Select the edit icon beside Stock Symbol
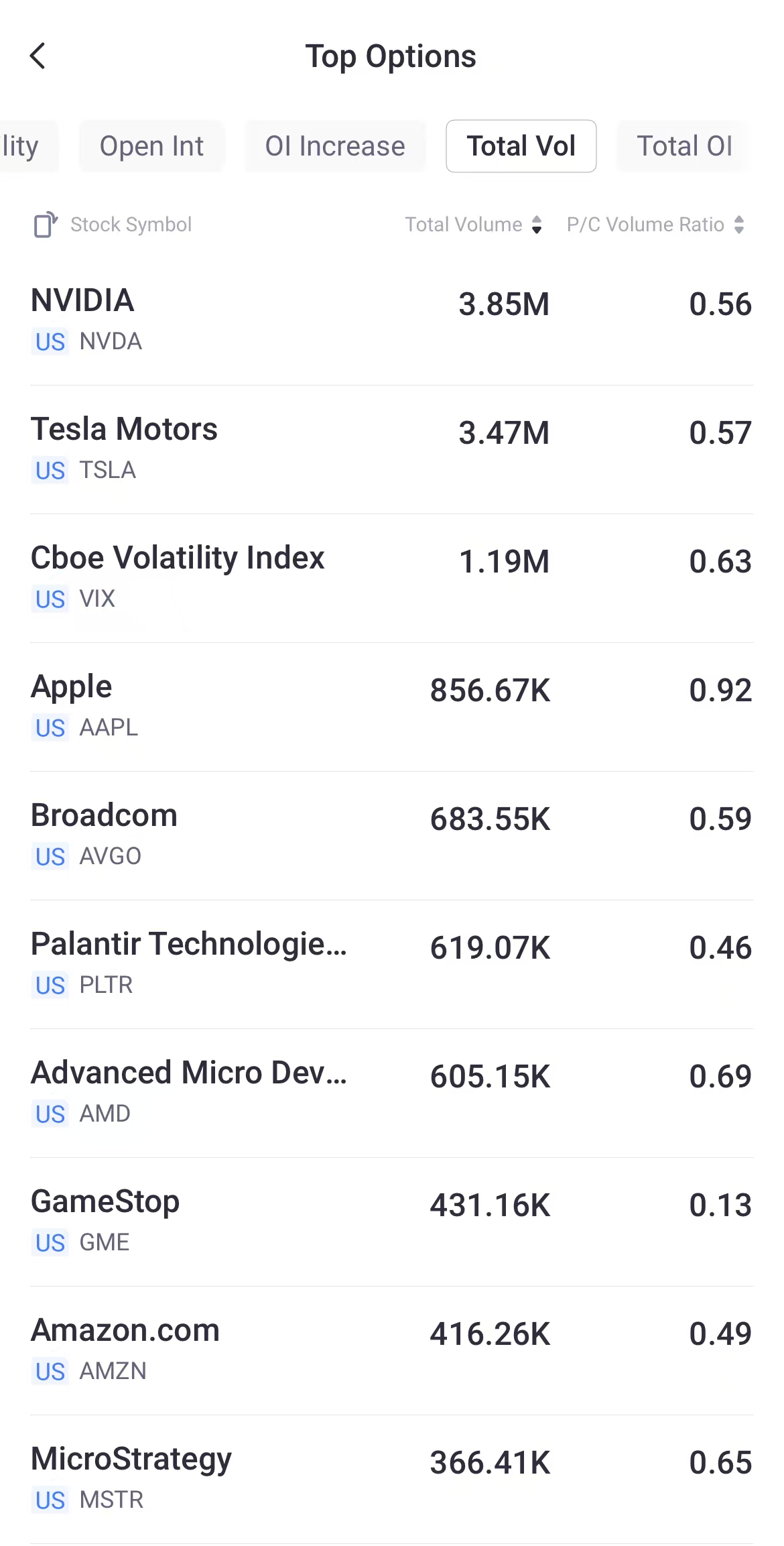The height and width of the screenshot is (1546, 784). click(x=46, y=224)
